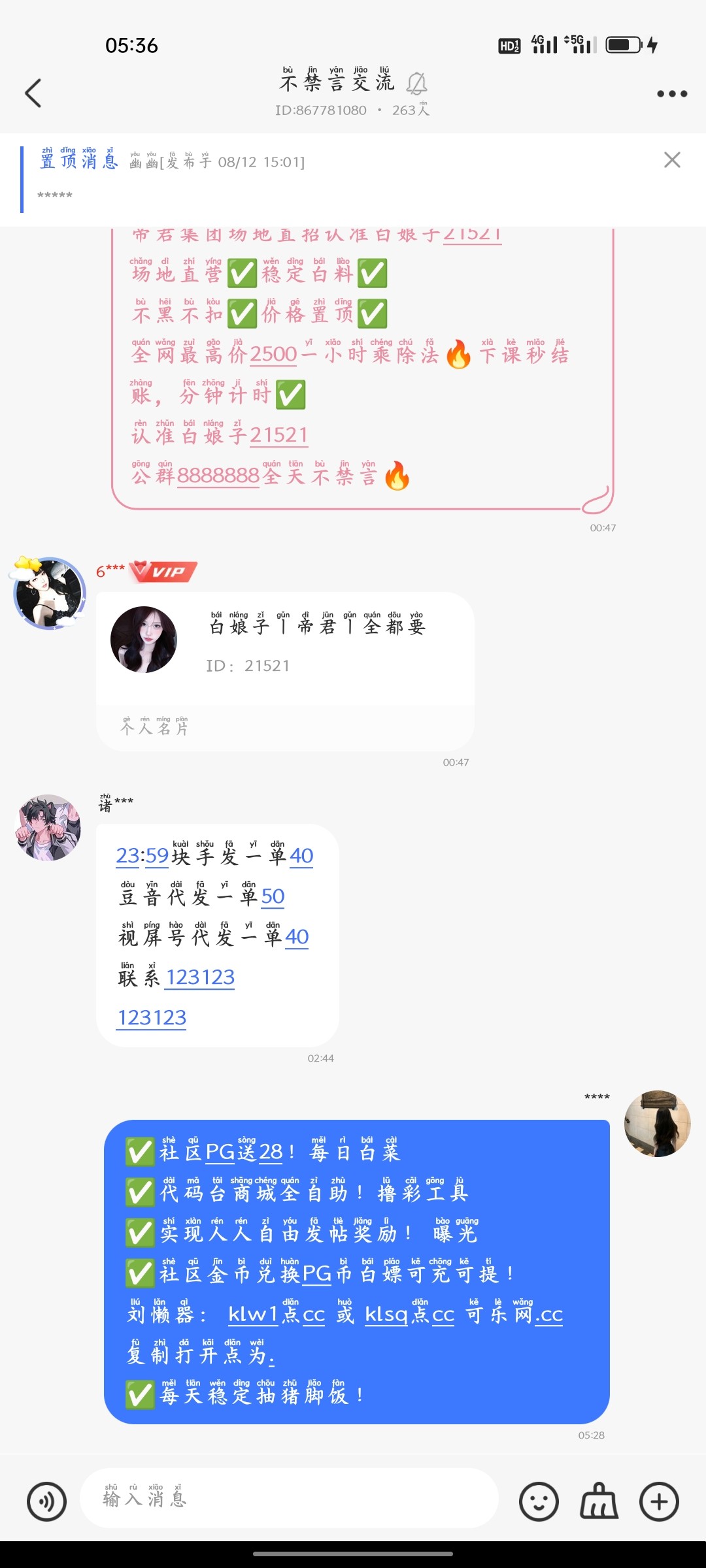Focus the 输入消息 message field
Image resolution: width=706 pixels, height=1568 pixels.
(x=288, y=1499)
